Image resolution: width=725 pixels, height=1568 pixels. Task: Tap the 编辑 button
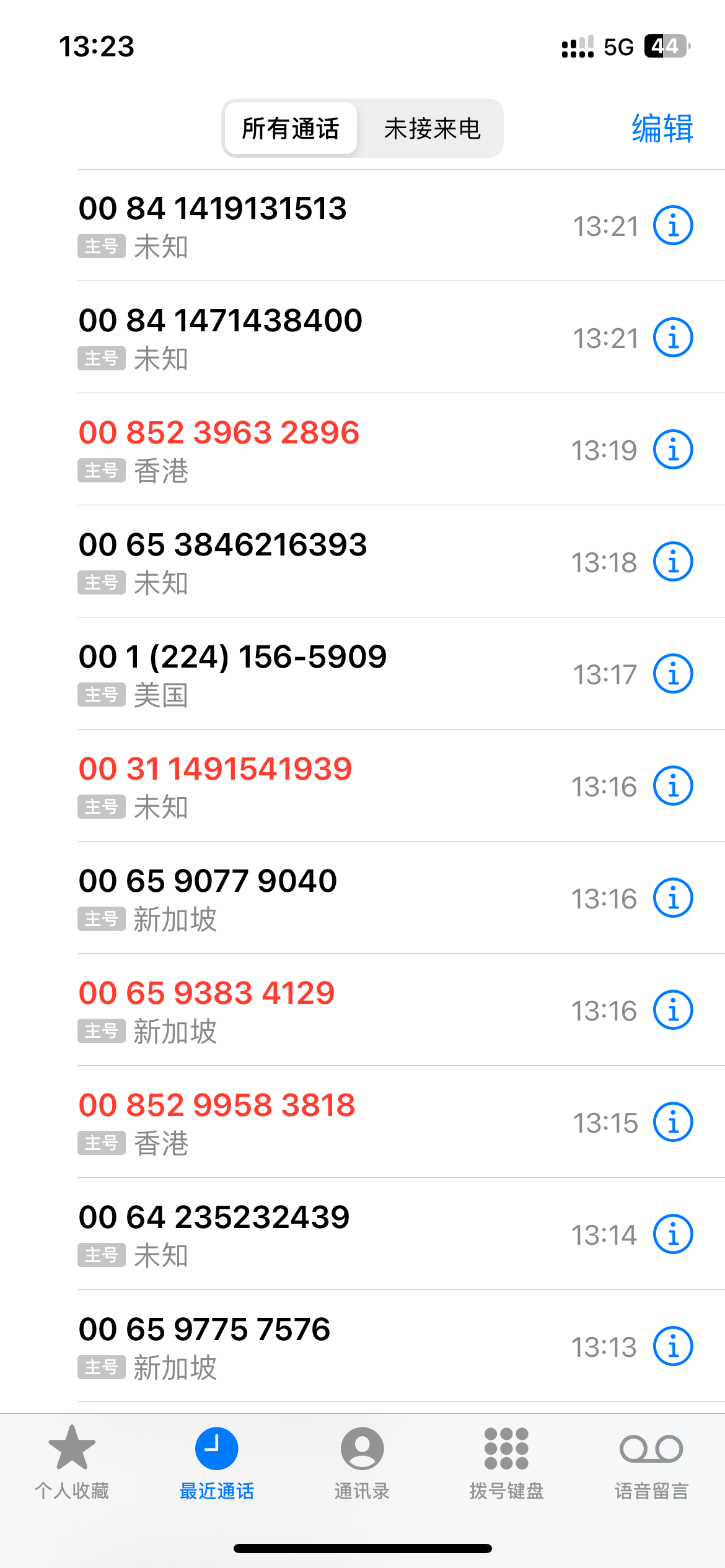662,129
